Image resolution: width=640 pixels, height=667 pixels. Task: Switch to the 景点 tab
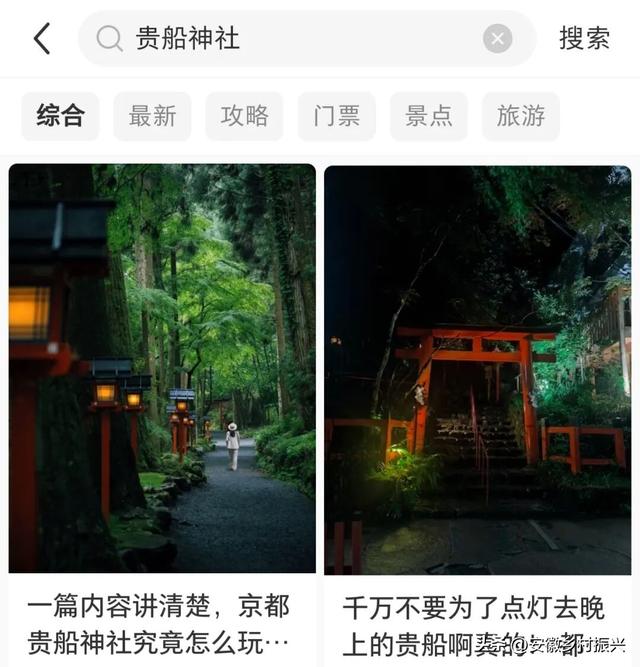click(429, 116)
